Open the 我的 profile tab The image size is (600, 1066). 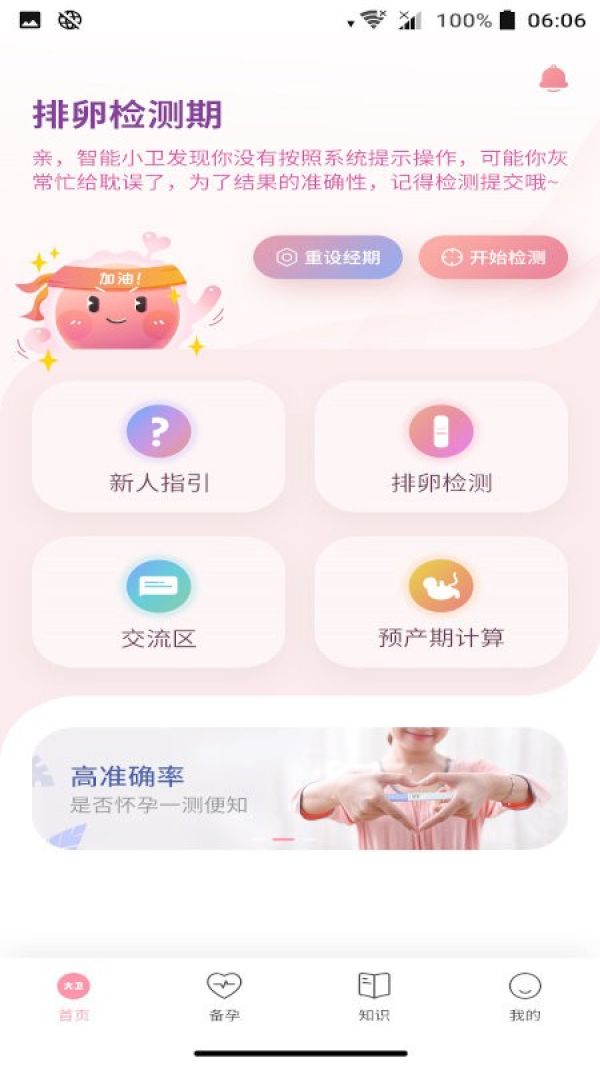pos(524,997)
